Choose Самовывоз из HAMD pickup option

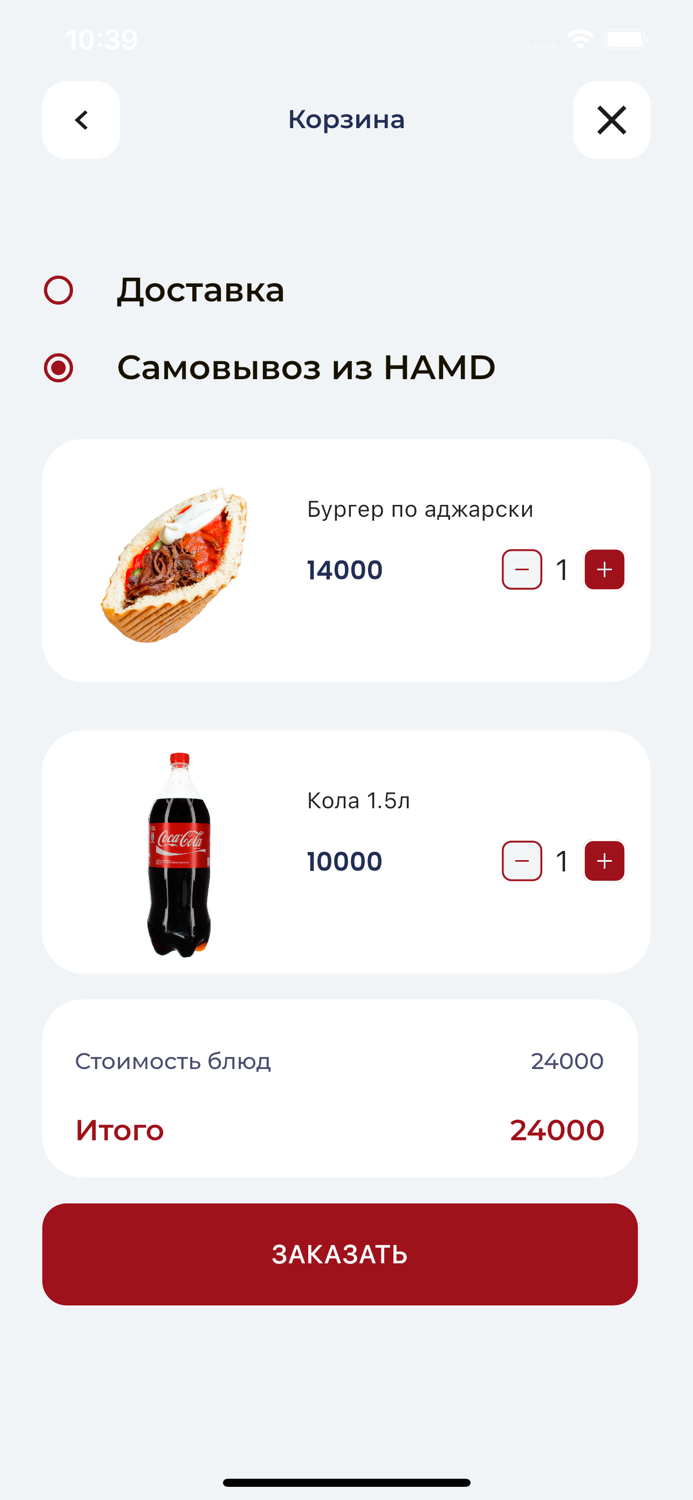59,368
